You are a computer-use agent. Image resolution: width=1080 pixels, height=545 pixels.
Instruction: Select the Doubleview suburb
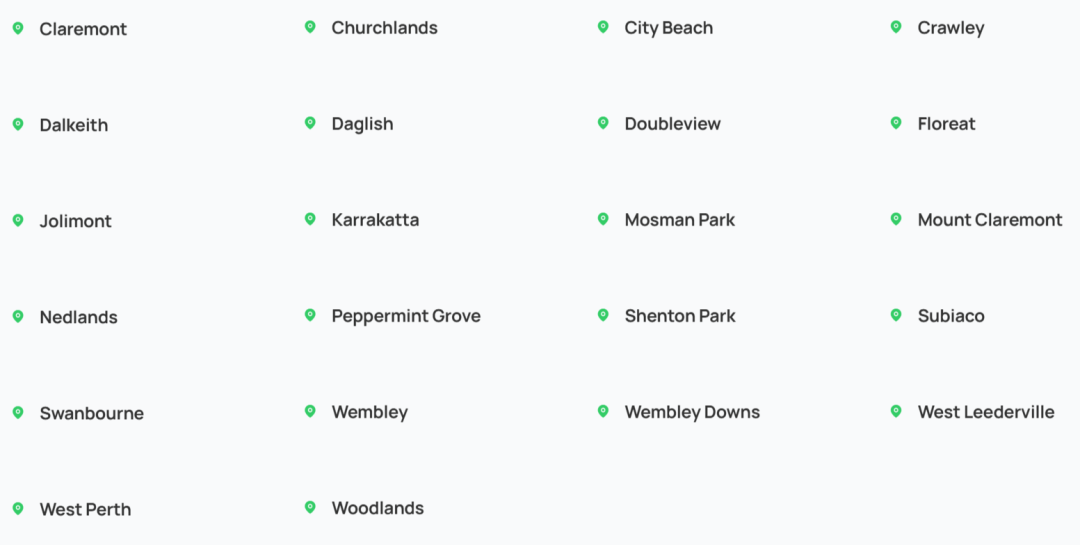point(672,124)
